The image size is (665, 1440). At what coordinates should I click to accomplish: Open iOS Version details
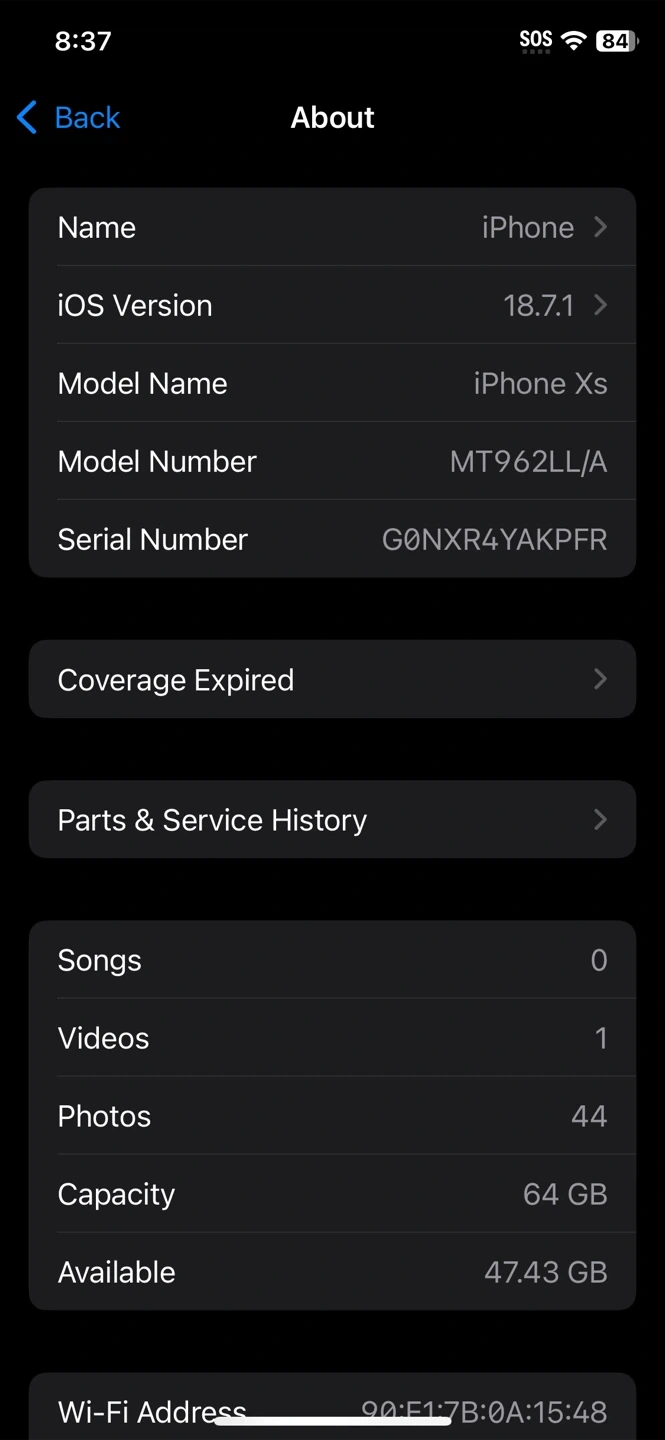(x=332, y=306)
